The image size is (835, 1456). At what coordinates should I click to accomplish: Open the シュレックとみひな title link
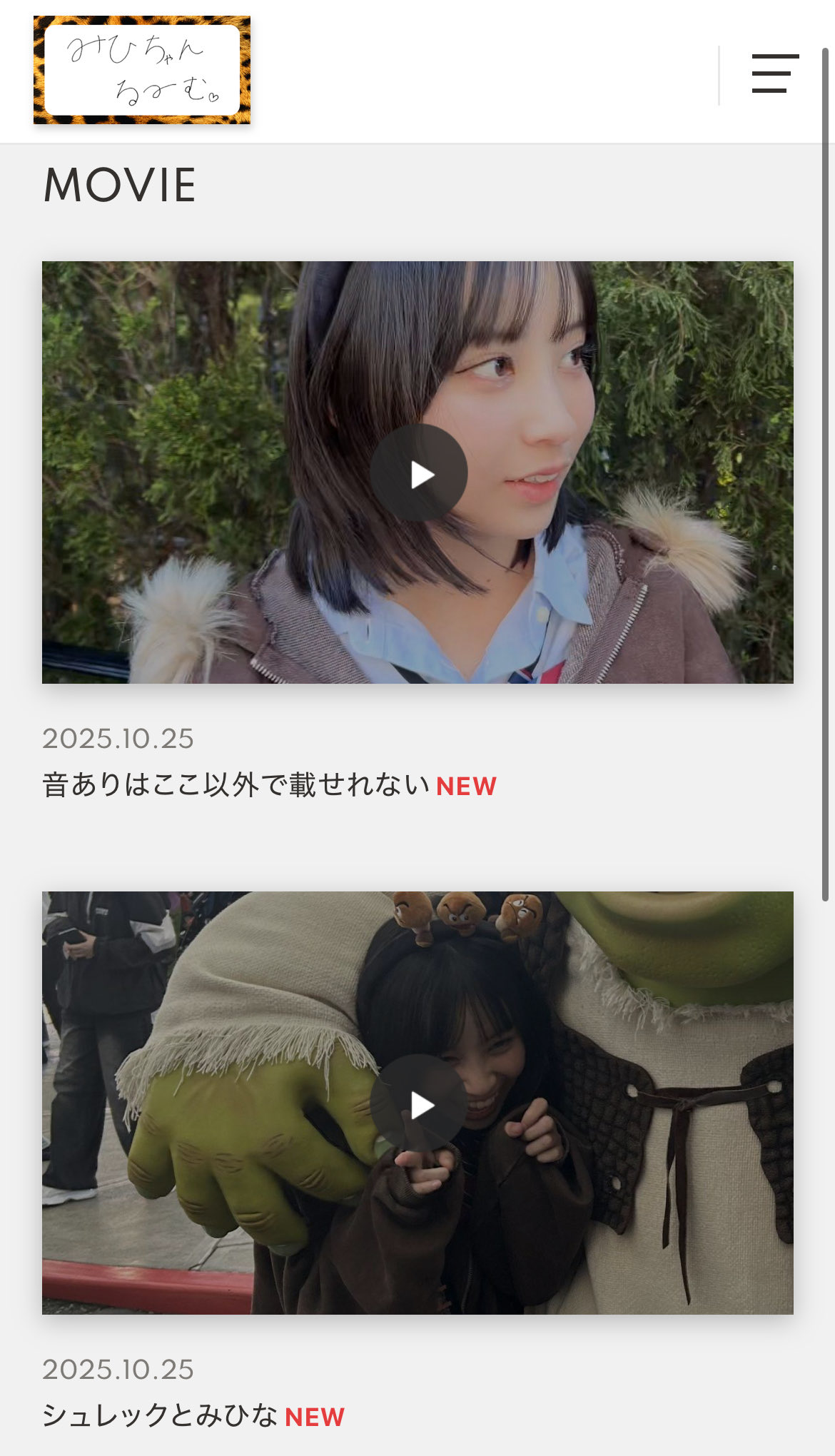(160, 1415)
